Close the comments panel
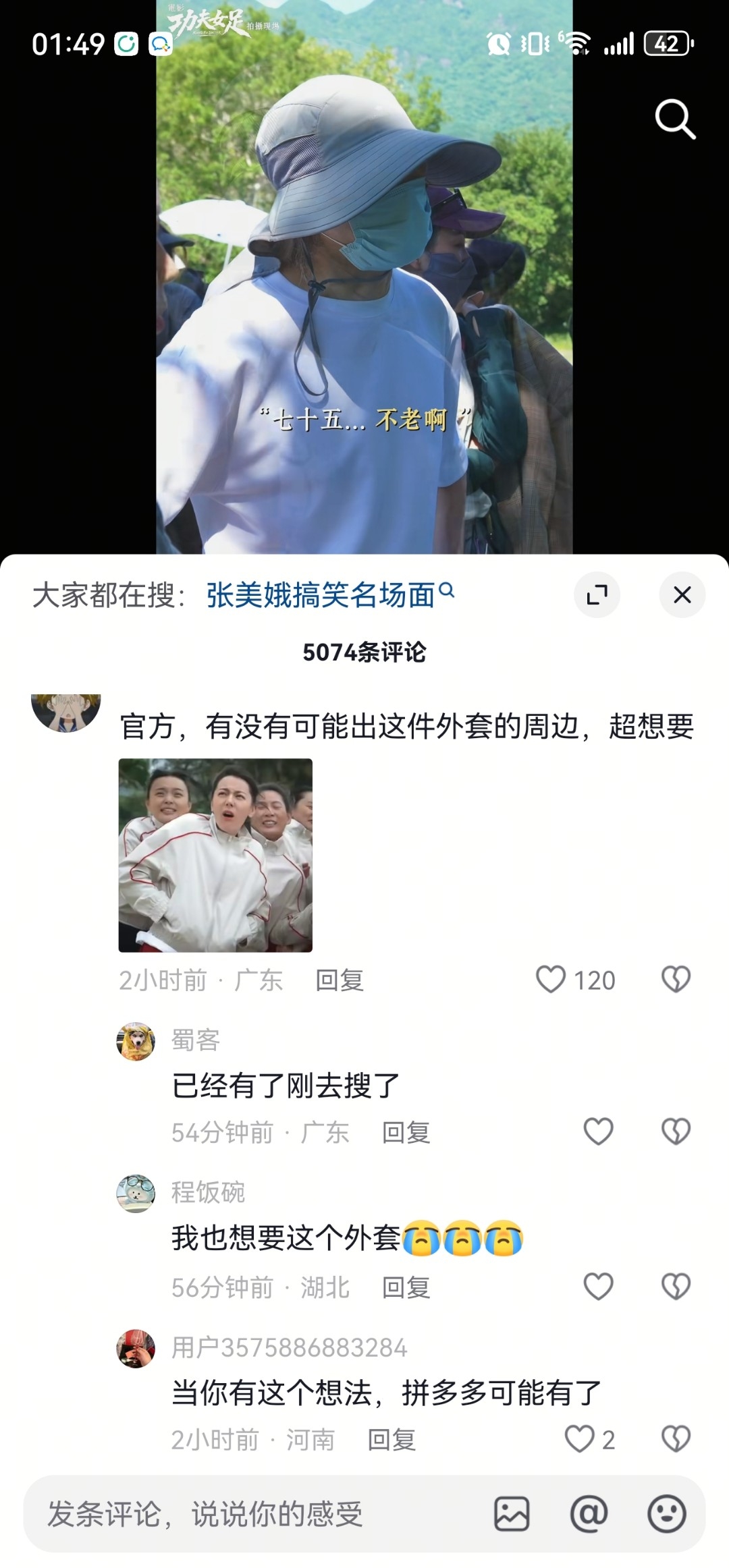 coord(682,595)
